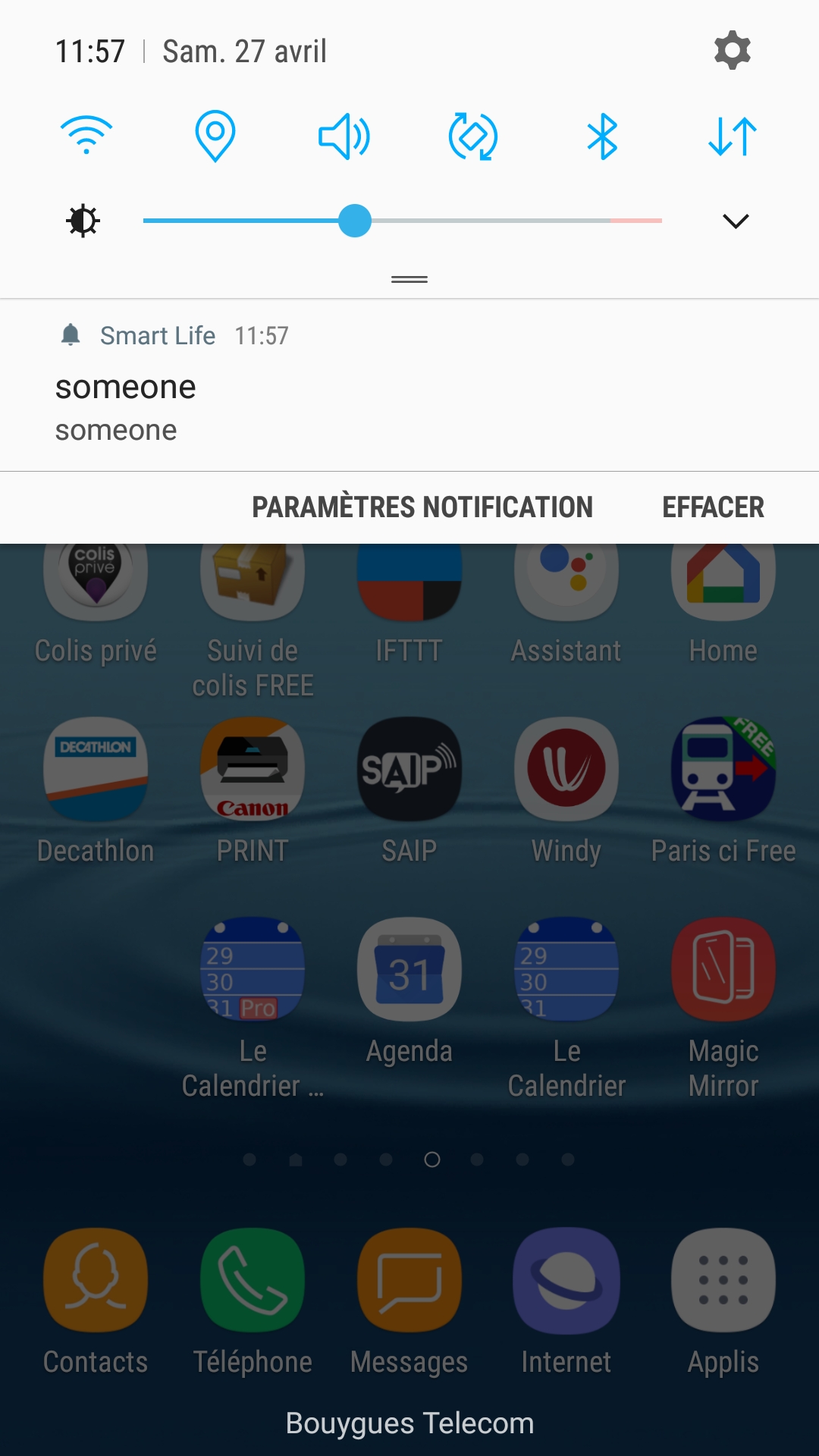The image size is (819, 1456).
Task: Toggle Bluetooth quick setting
Action: [603, 136]
